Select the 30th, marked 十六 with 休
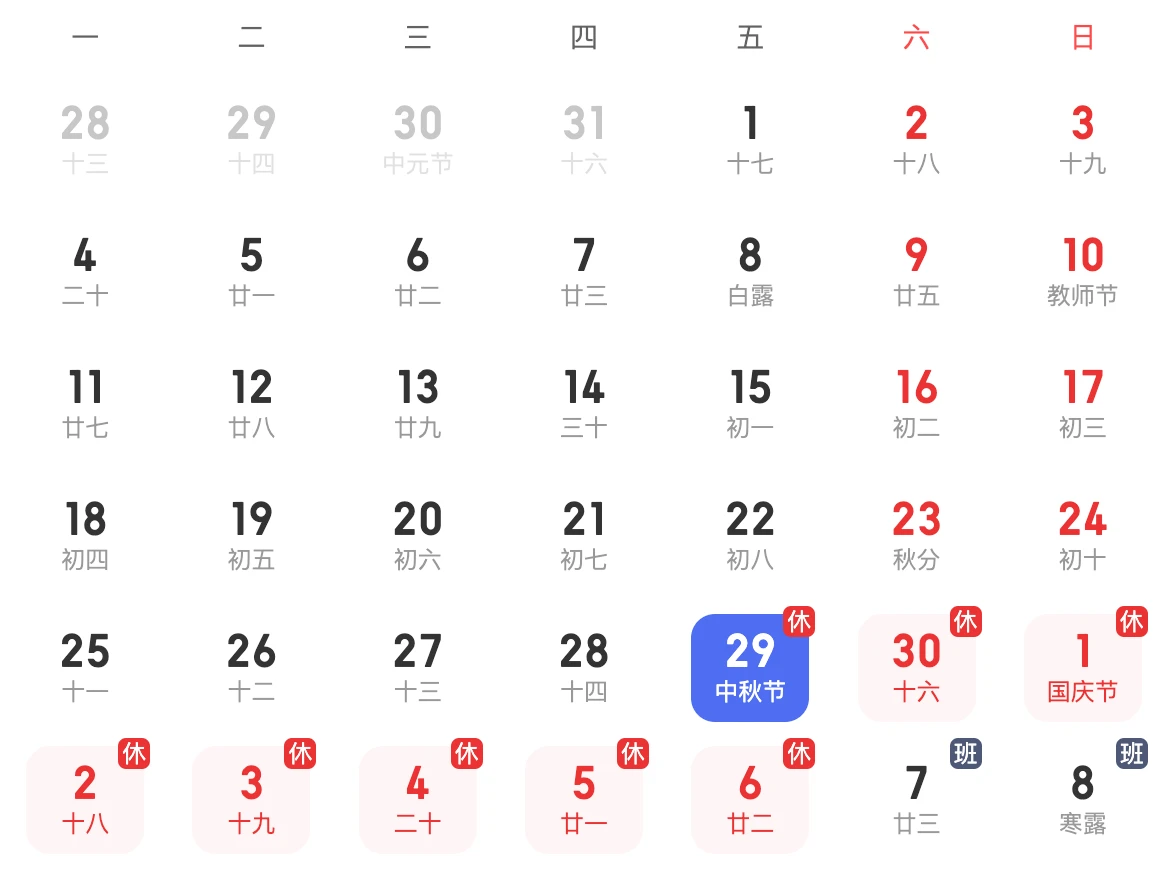1172x870 pixels. coord(916,667)
